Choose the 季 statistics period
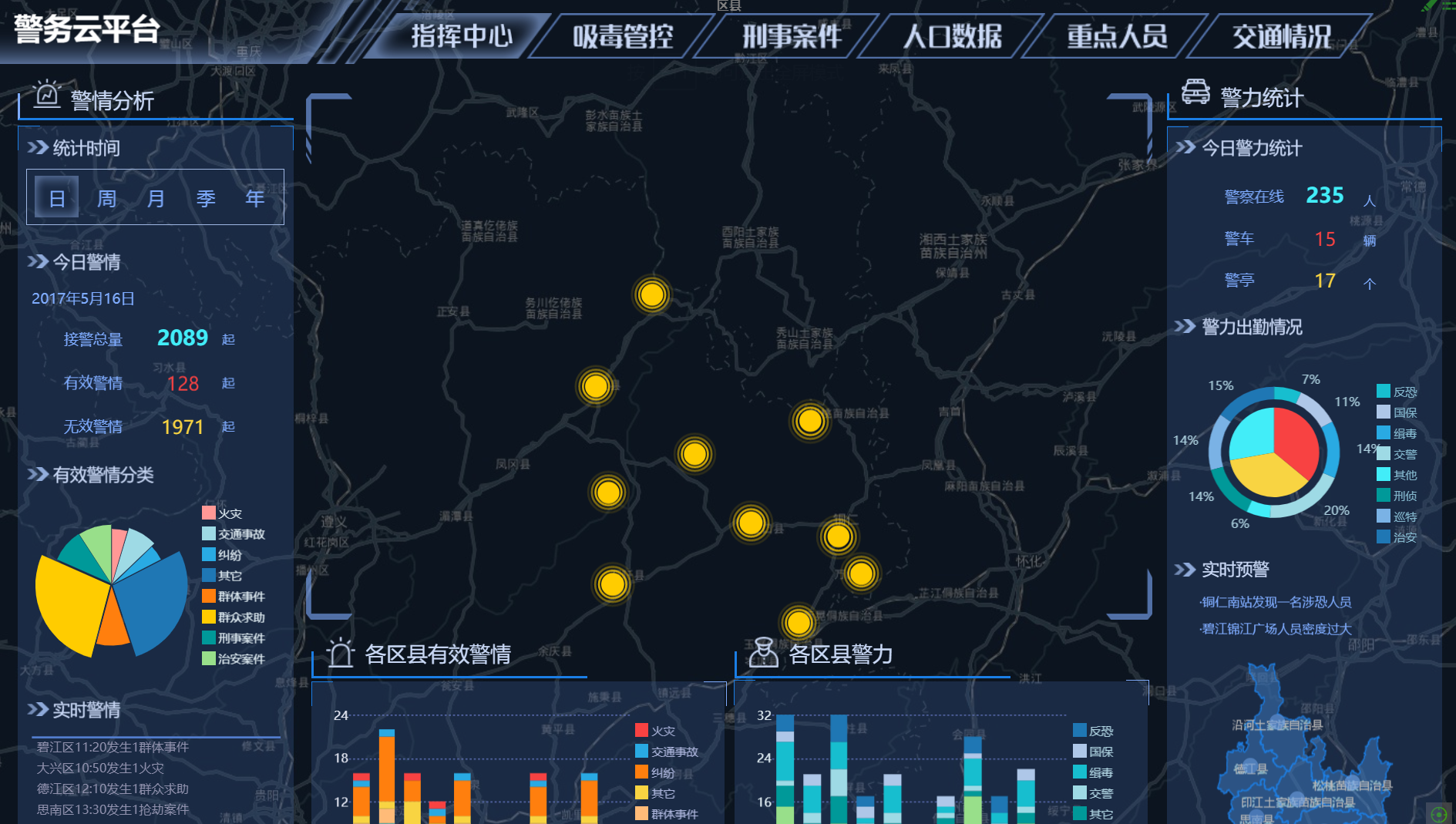 coord(206,198)
